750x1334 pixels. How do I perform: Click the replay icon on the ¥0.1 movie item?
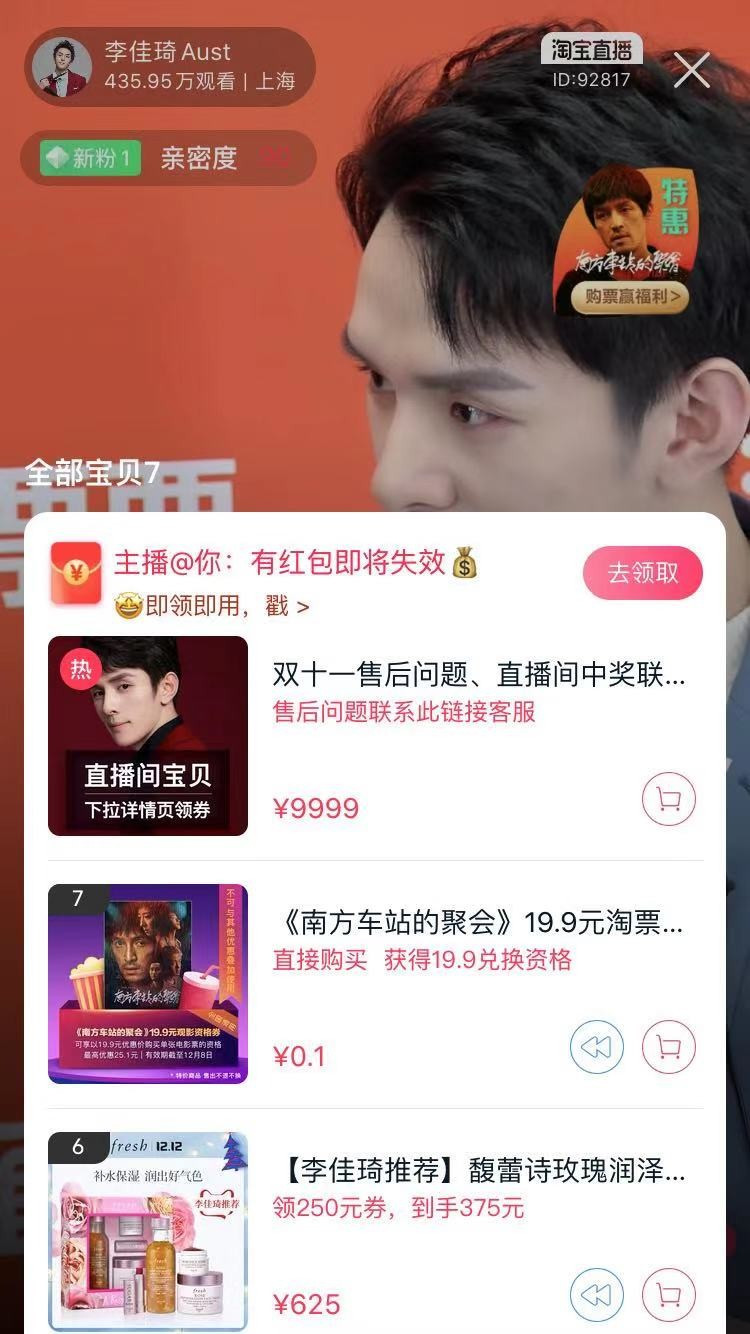[597, 1047]
